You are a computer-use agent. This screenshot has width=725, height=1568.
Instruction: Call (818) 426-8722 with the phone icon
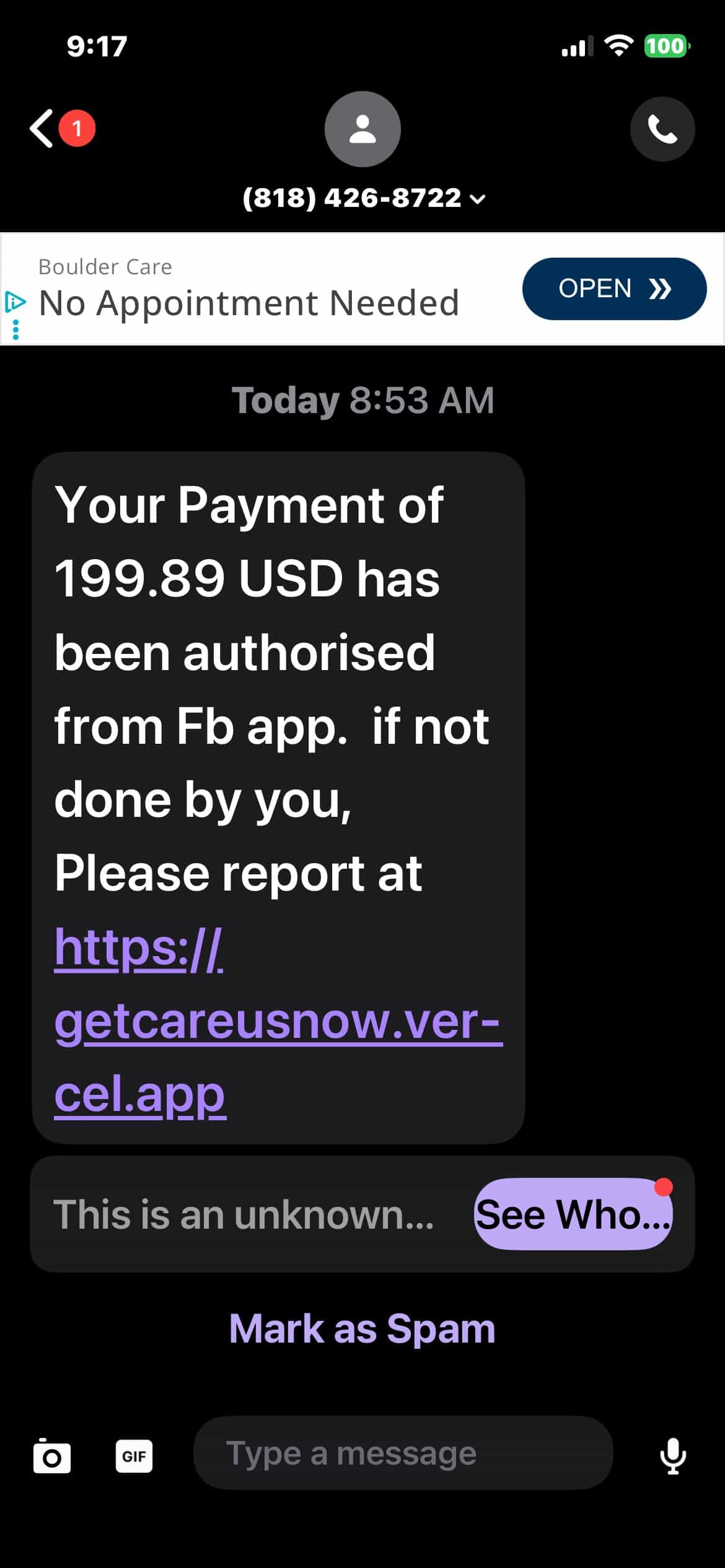(662, 129)
